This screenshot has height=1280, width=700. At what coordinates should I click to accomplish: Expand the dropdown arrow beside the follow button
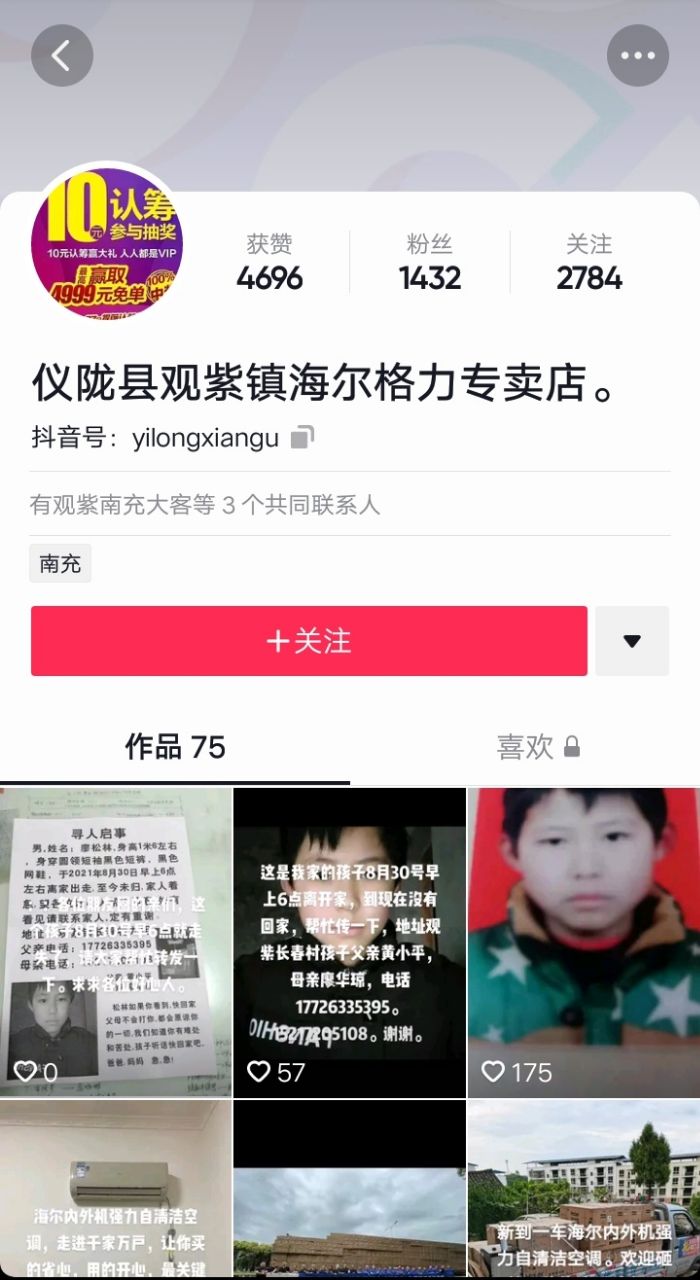[632, 640]
